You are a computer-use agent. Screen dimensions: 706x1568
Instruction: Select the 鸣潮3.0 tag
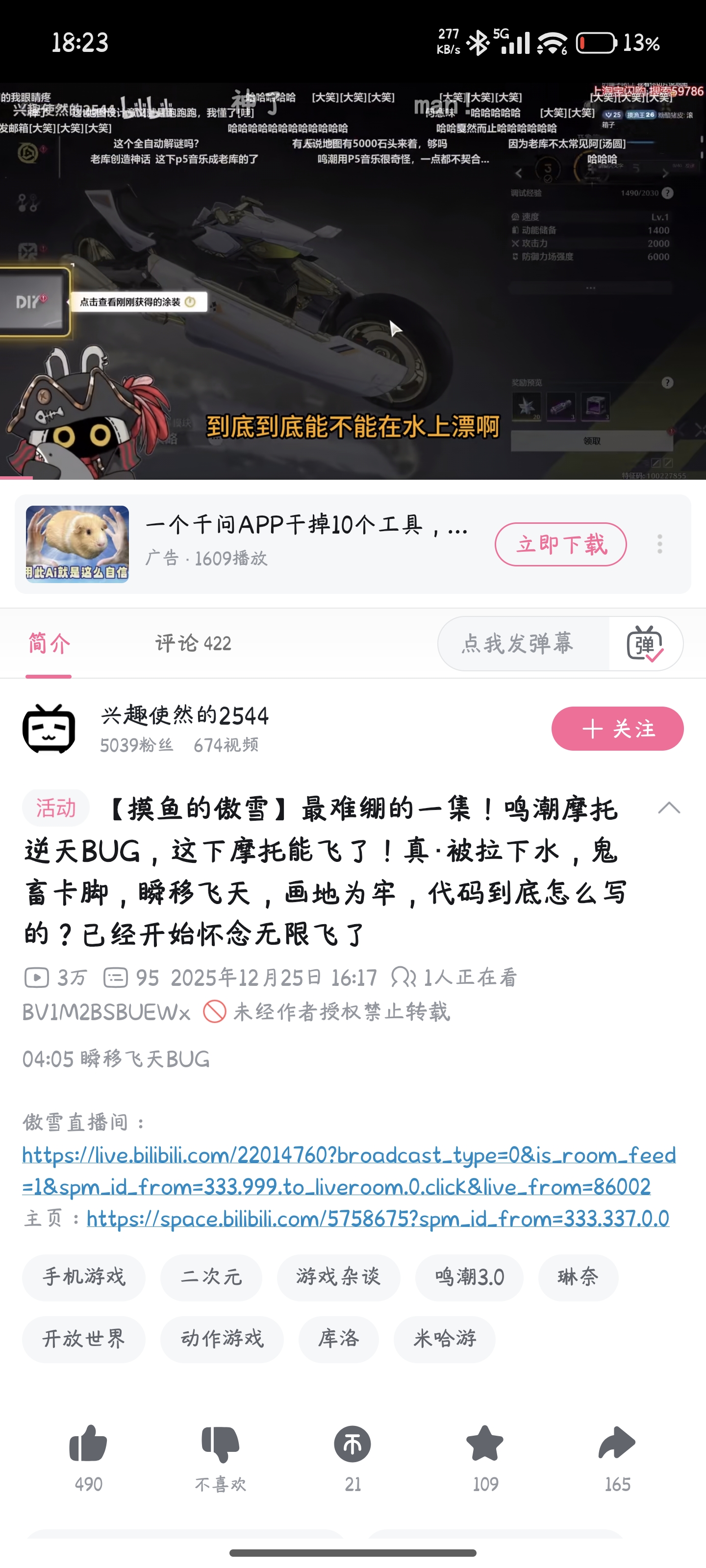(469, 1277)
